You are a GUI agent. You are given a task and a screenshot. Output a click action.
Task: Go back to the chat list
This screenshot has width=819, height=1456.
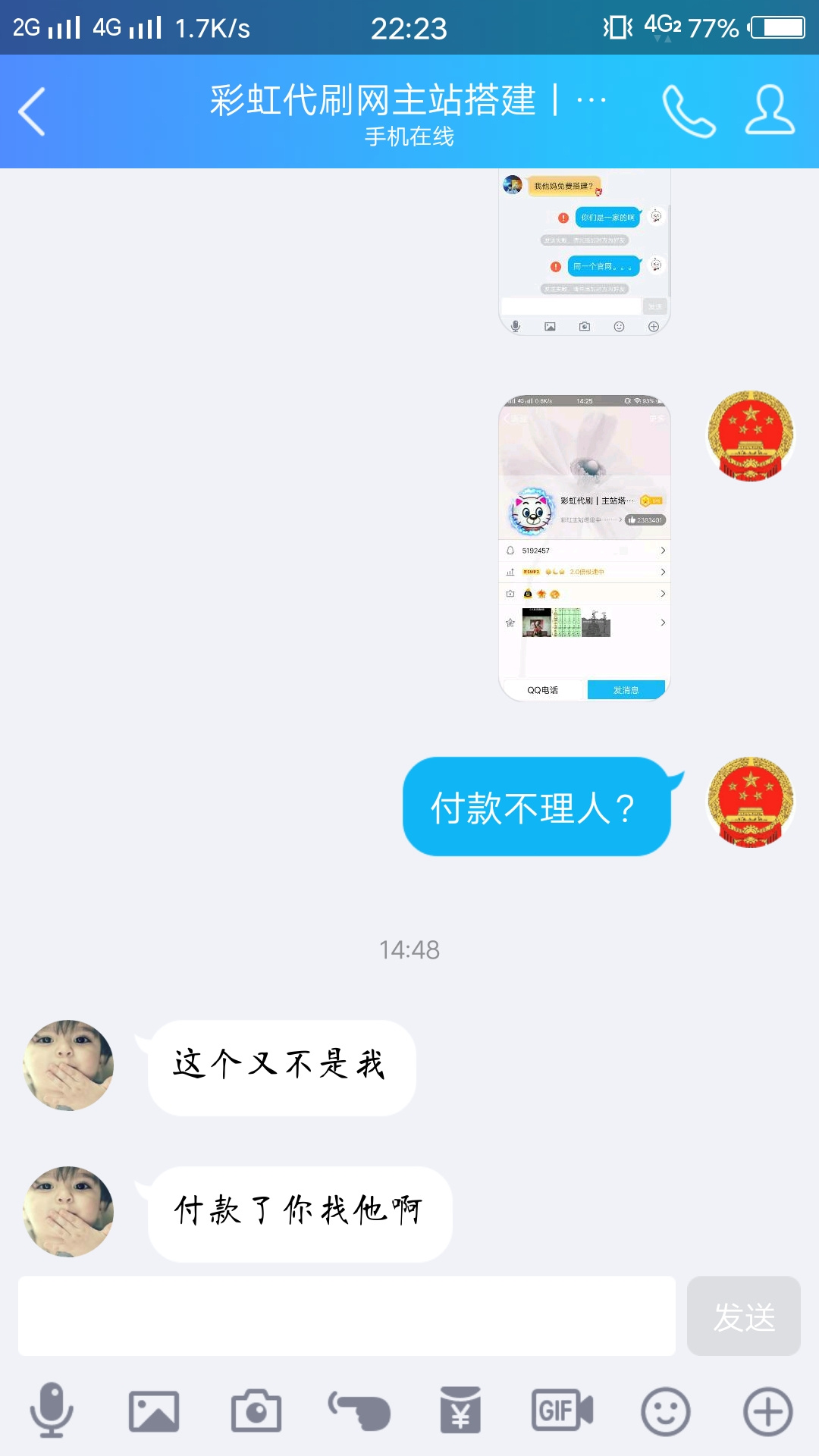click(32, 111)
